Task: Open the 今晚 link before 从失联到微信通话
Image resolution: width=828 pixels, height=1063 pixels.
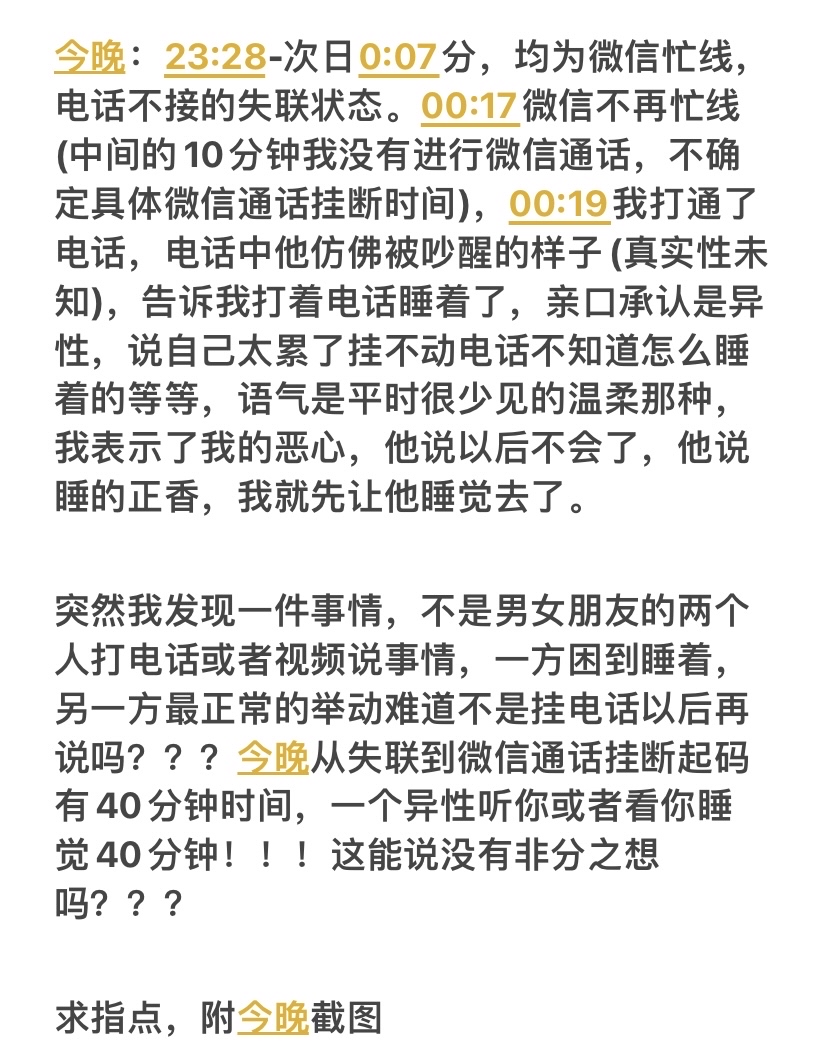Action: point(273,758)
